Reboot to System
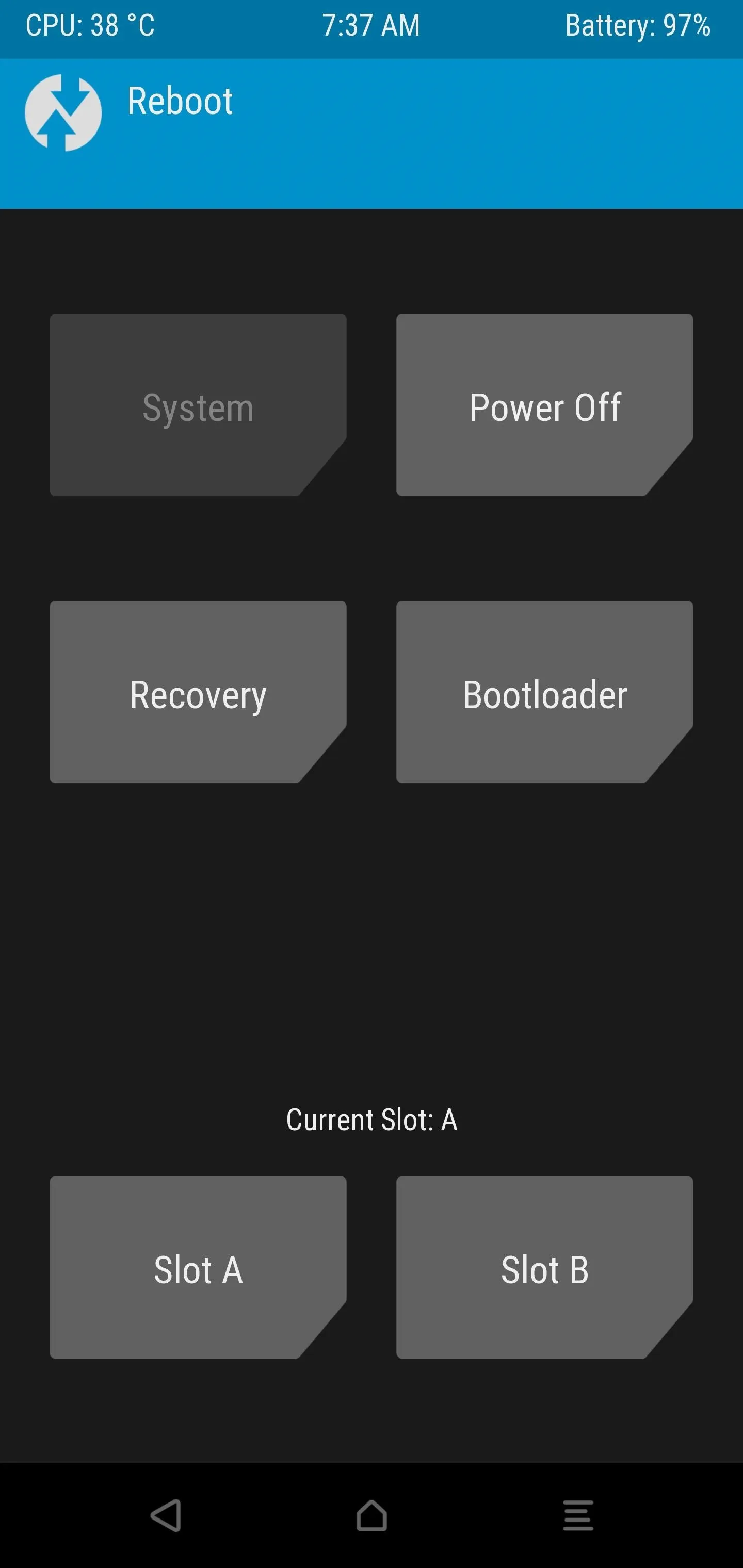Screen dimensions: 743x1568 point(198,405)
